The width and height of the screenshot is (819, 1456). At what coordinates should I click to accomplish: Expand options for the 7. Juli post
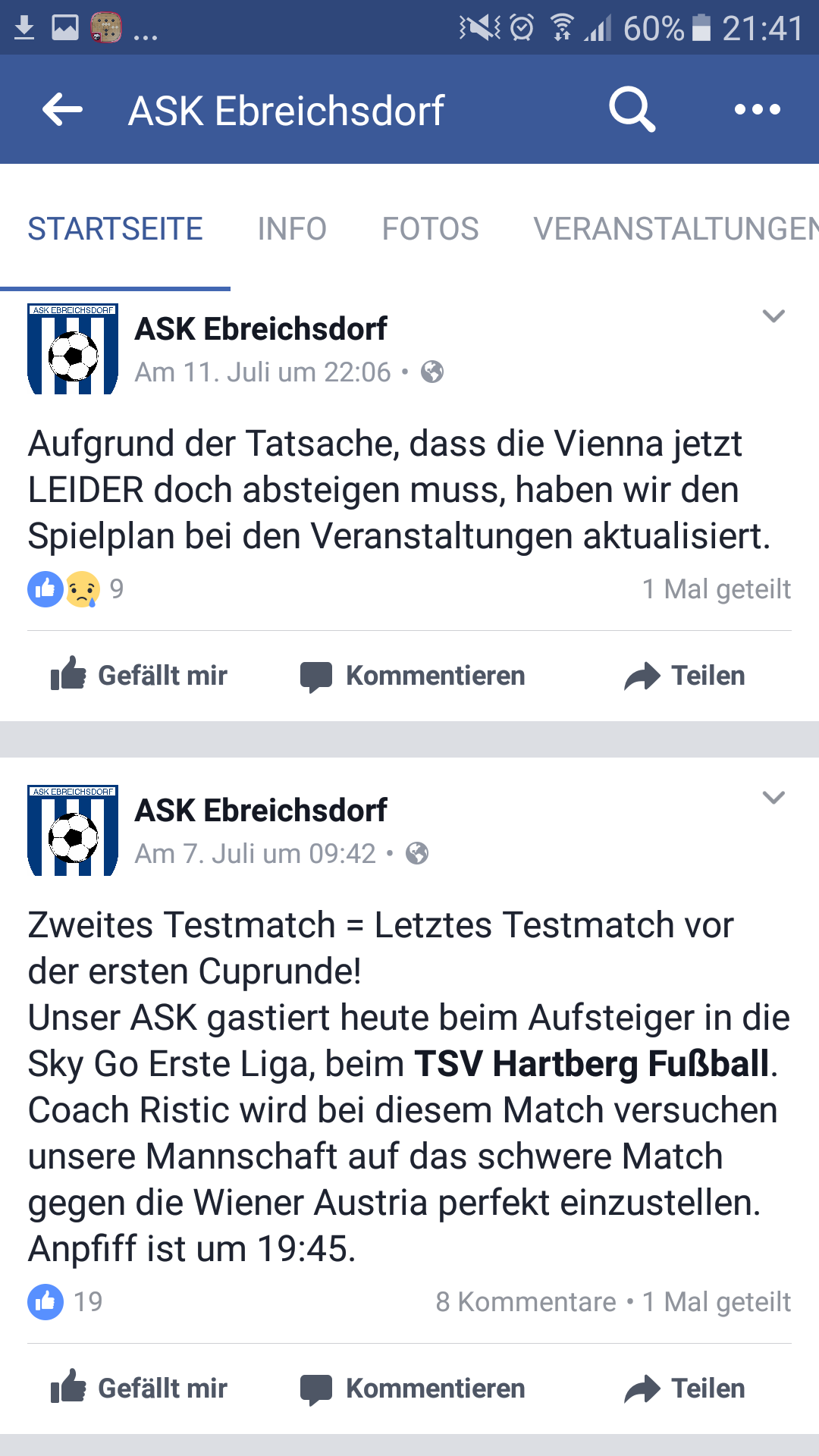tap(773, 798)
